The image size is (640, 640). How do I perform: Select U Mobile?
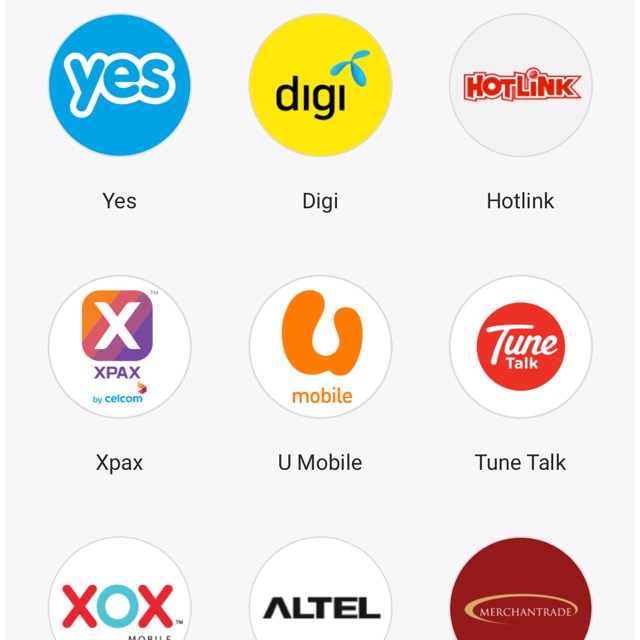click(x=320, y=347)
